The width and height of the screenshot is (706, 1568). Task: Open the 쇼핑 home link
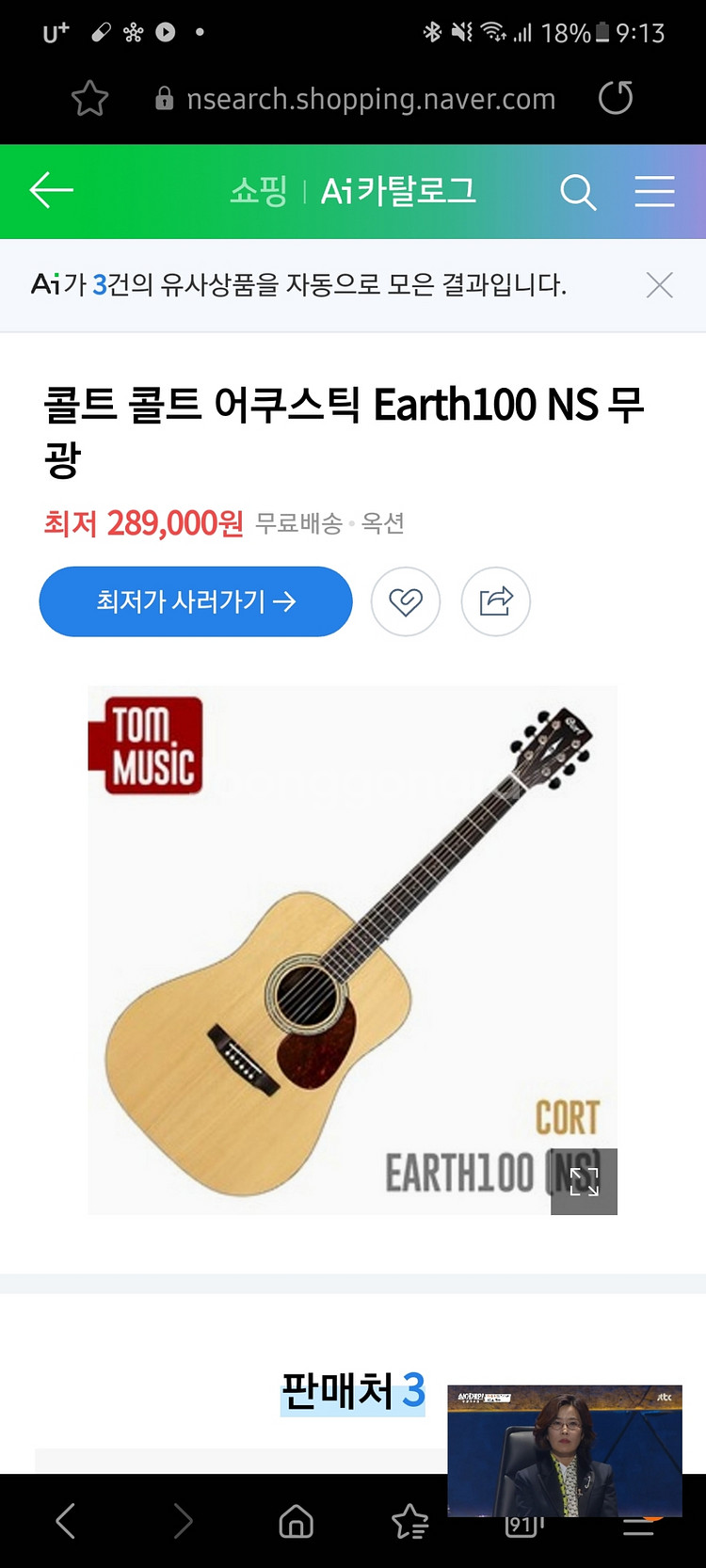coord(259,191)
